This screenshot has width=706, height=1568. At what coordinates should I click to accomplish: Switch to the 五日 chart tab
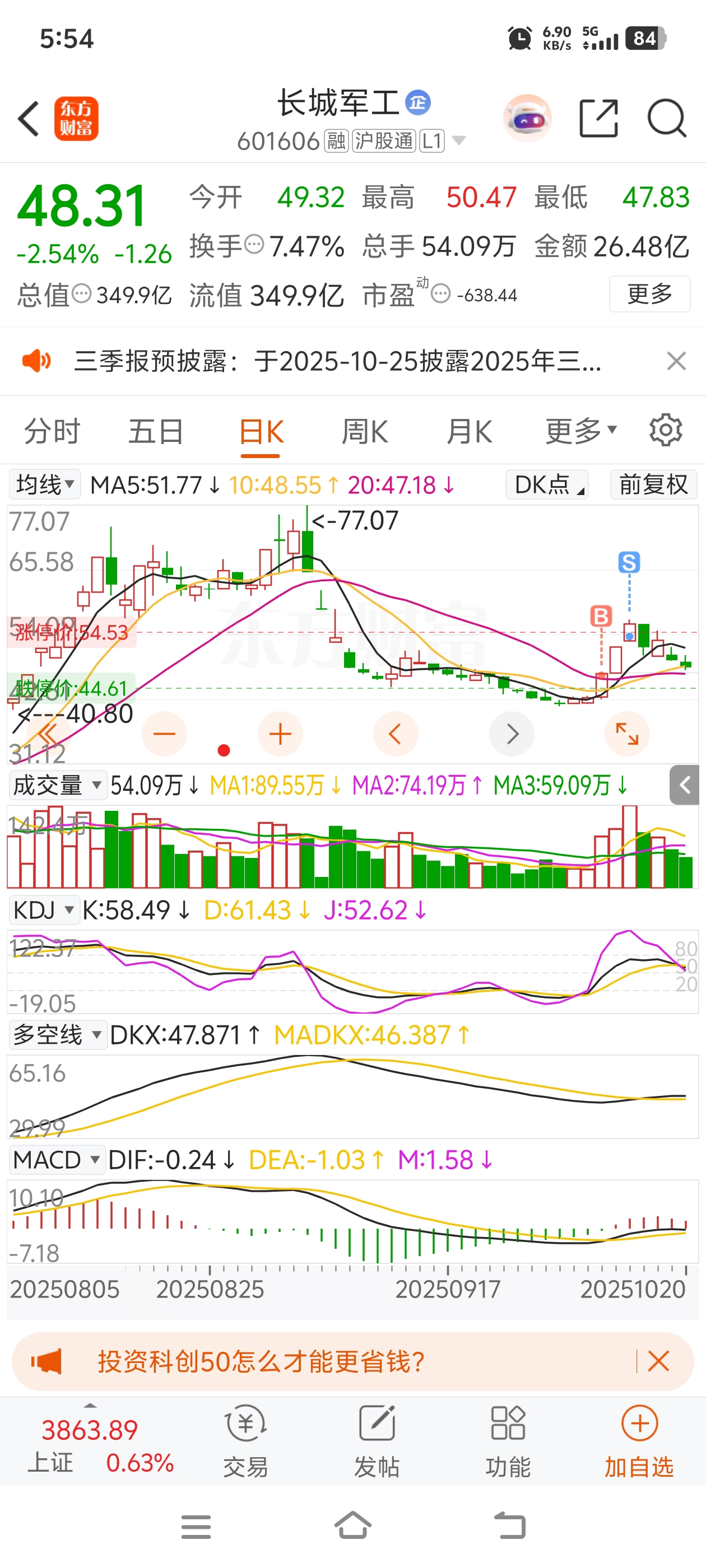click(155, 432)
